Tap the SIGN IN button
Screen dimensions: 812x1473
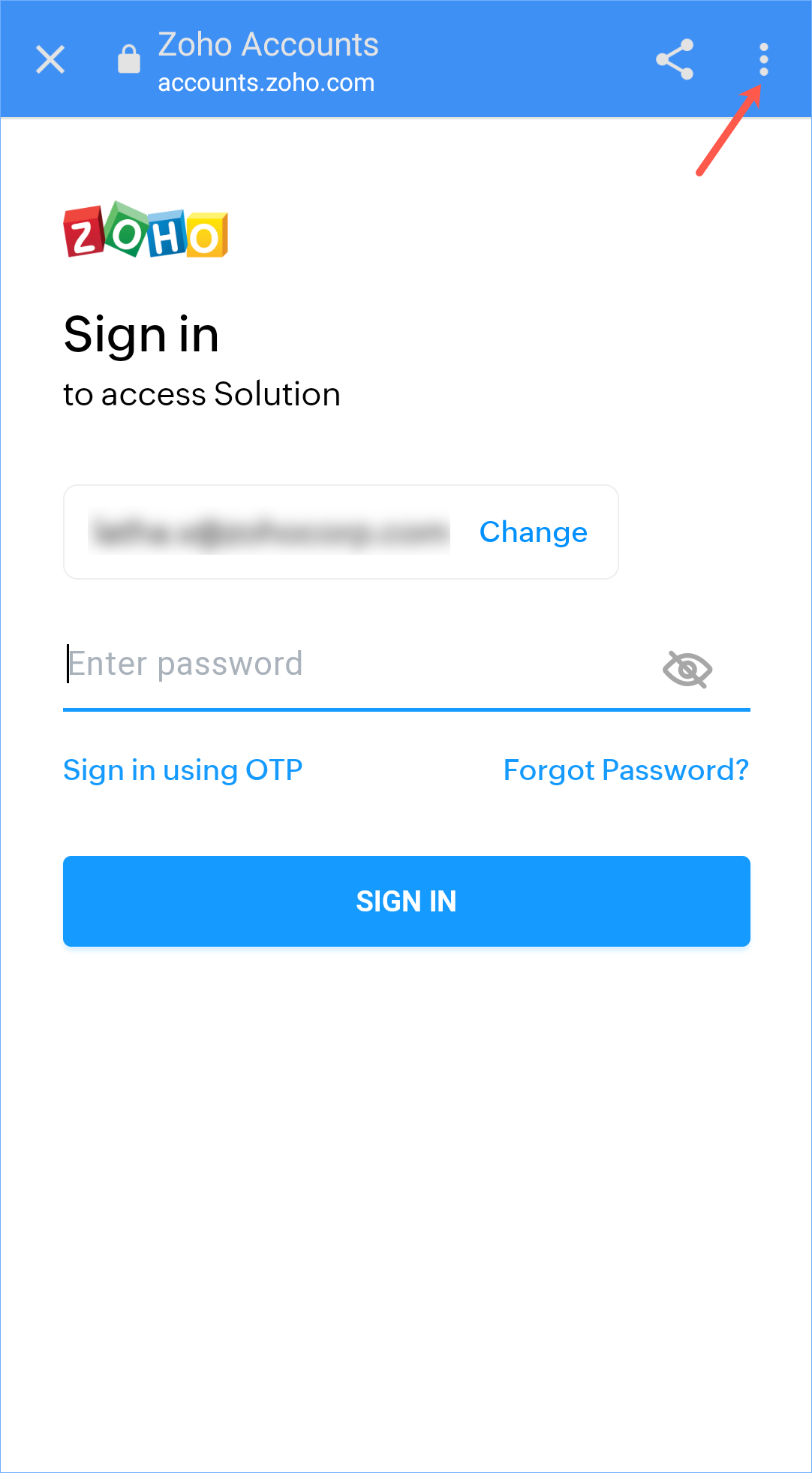407,901
